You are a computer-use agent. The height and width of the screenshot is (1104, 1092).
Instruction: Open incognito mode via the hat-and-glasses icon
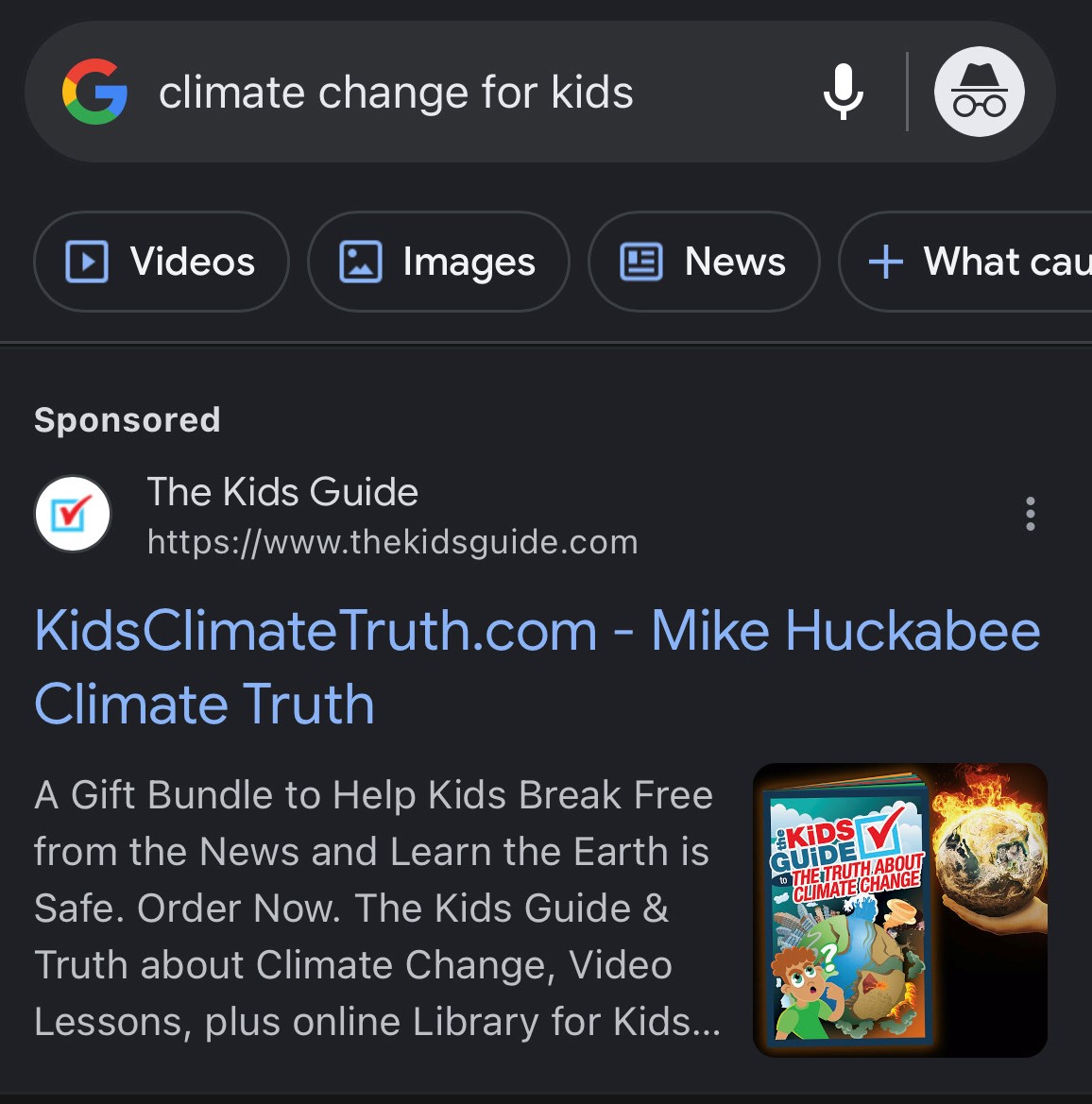[980, 91]
